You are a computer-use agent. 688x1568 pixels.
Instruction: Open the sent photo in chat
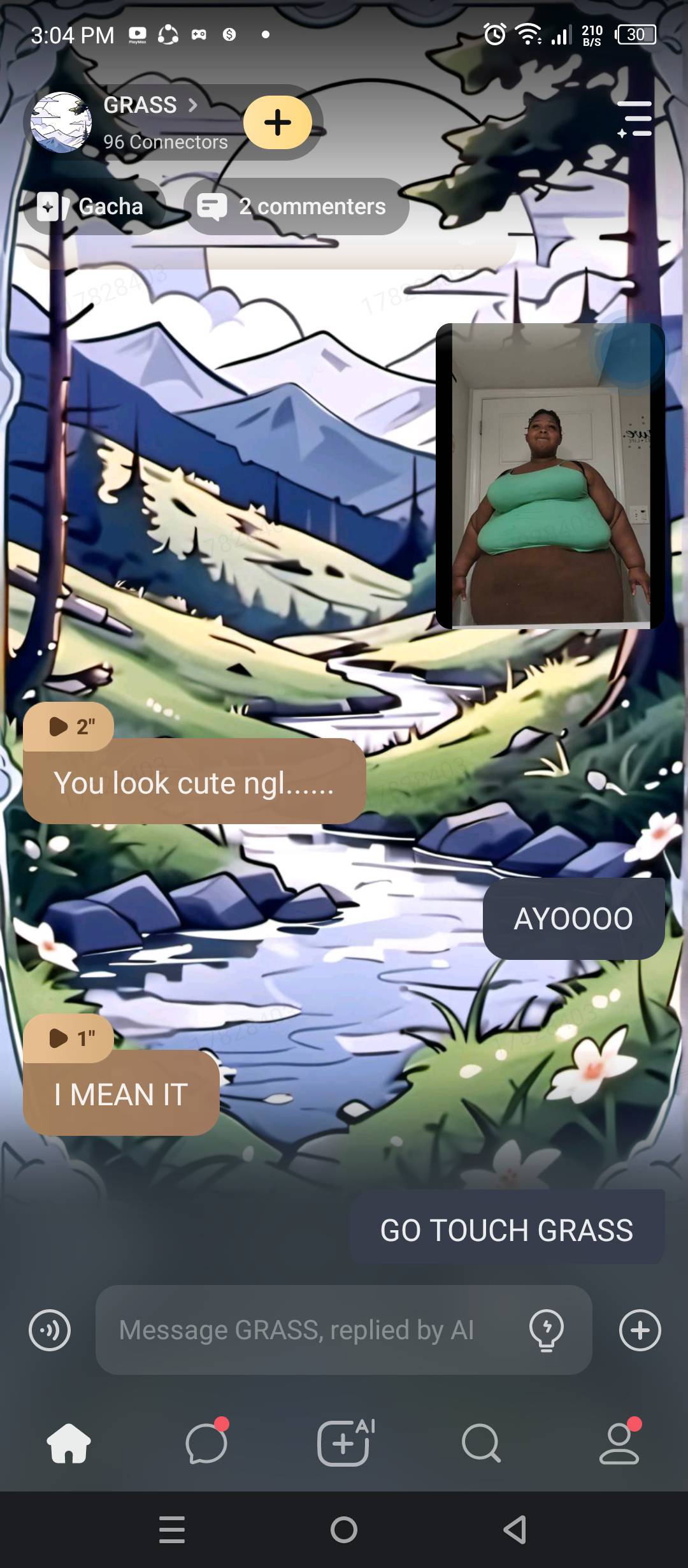click(550, 476)
